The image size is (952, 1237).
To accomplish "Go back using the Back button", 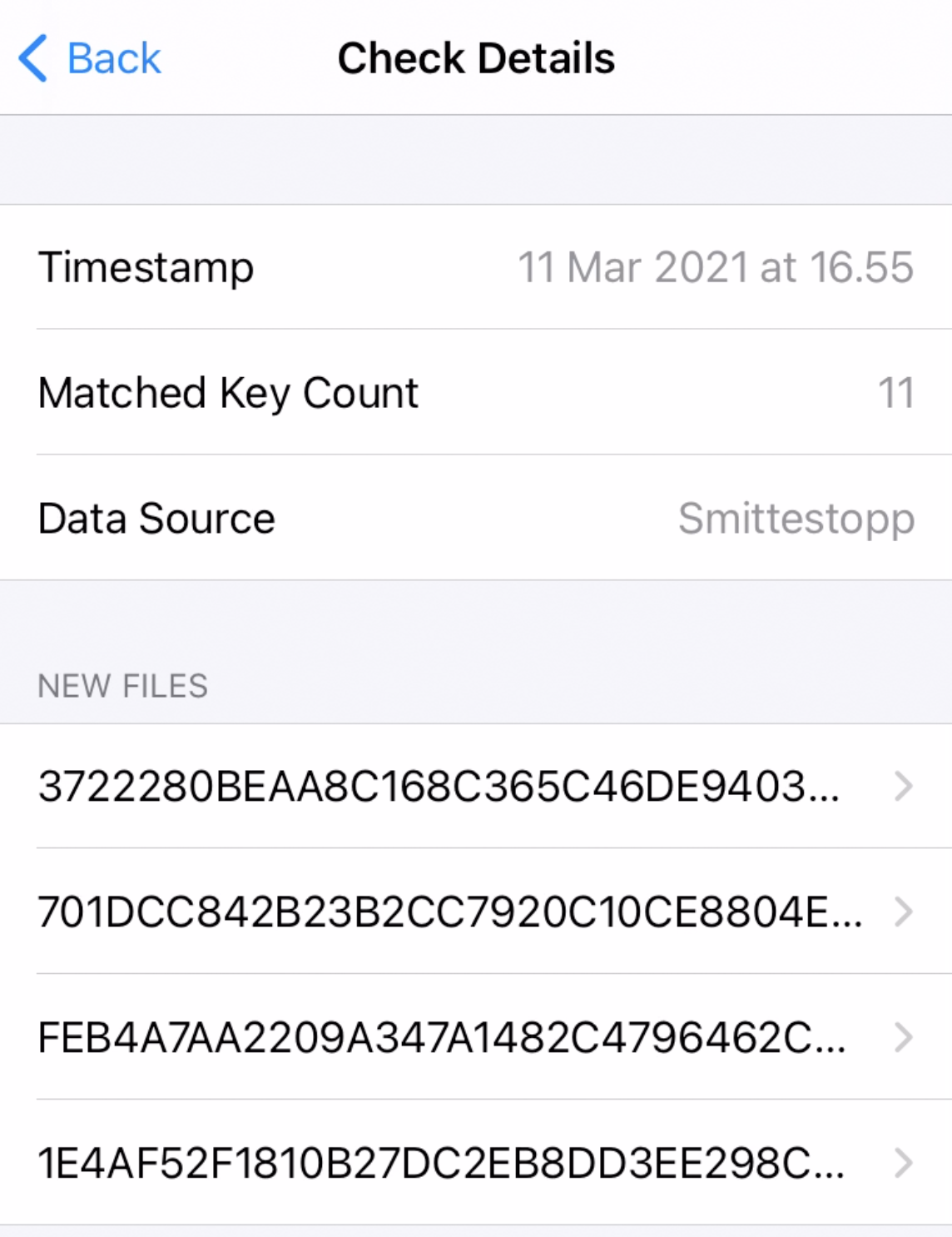I will click(x=90, y=58).
